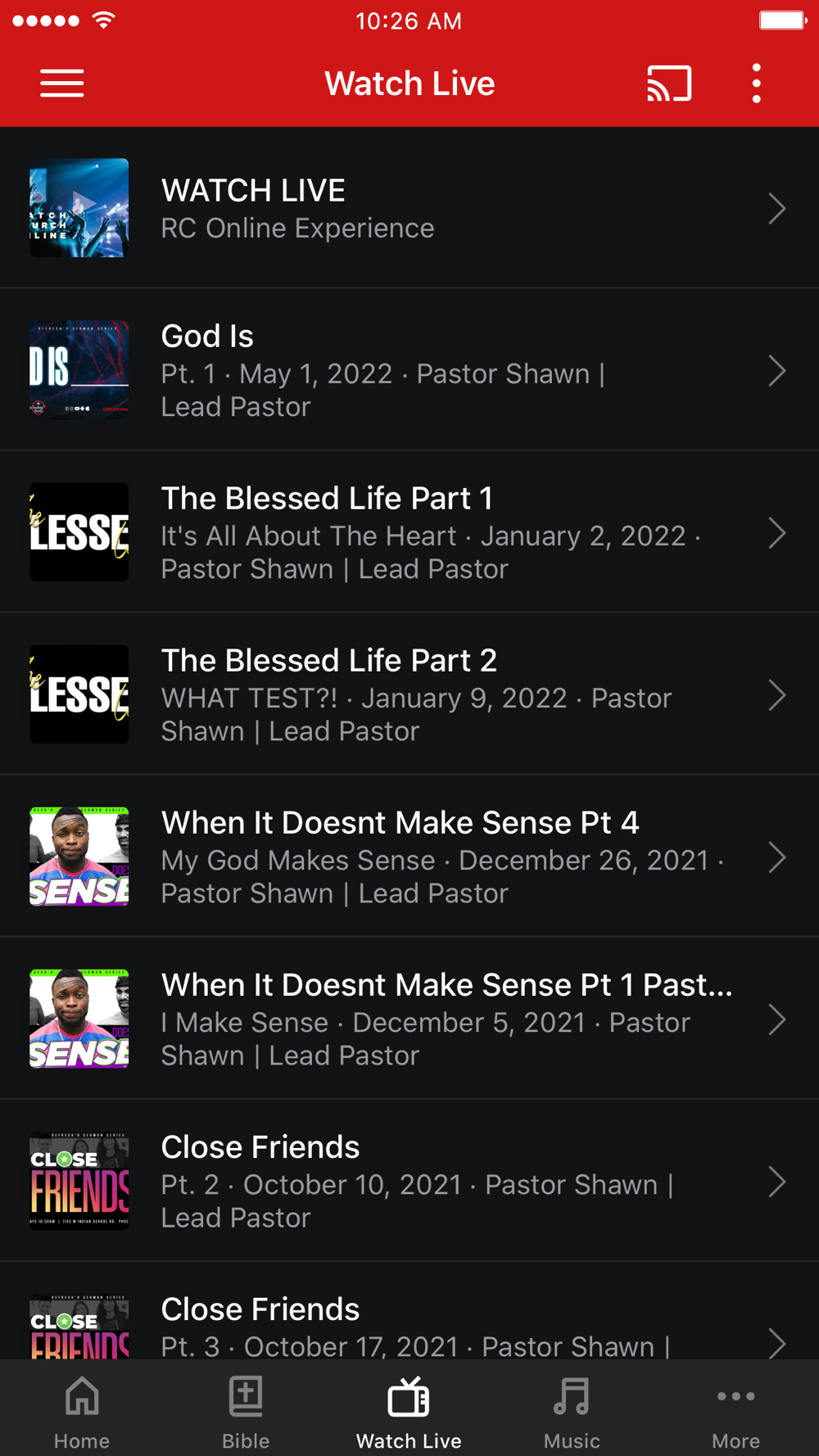The height and width of the screenshot is (1456, 819).
Task: Open the More tab
Action: tap(735, 1412)
